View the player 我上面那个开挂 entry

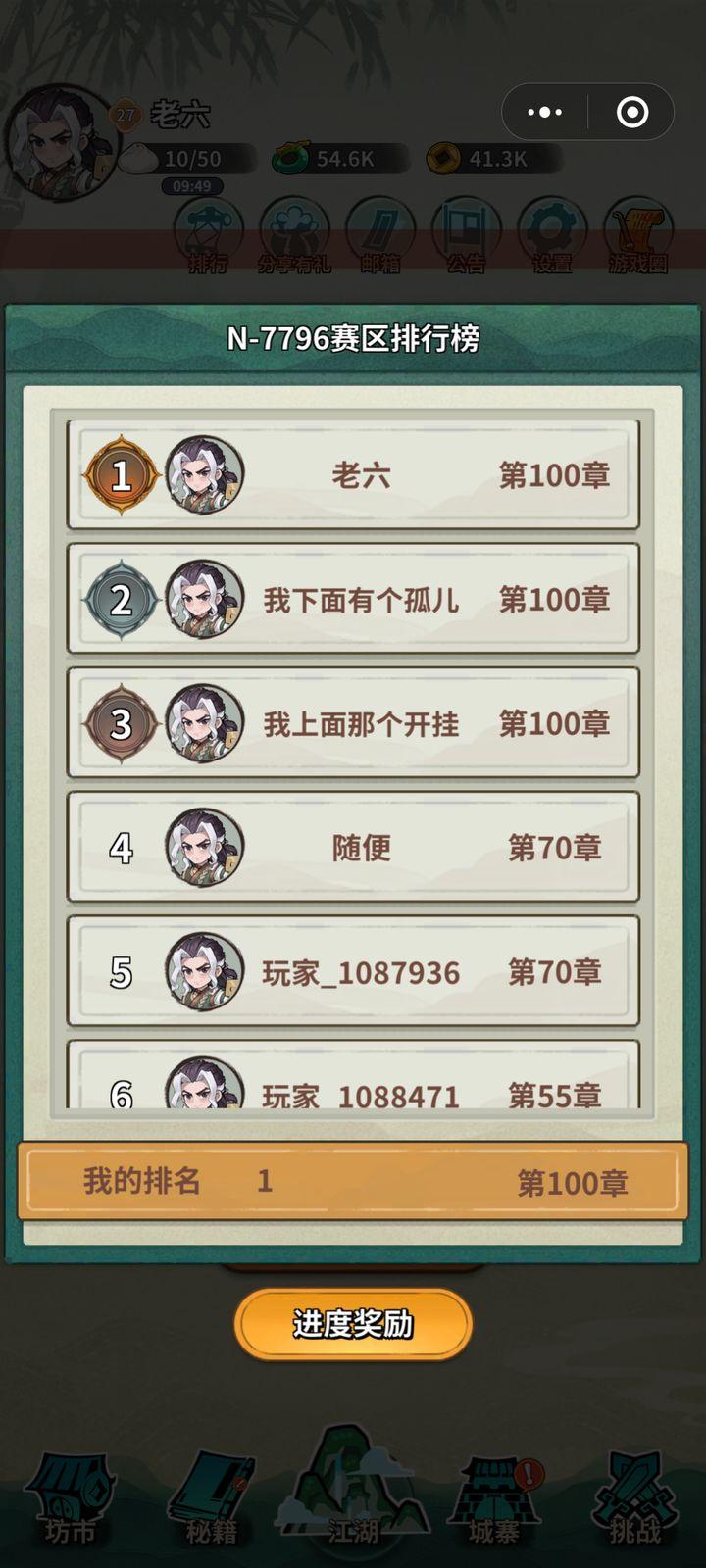pyautogui.click(x=353, y=723)
